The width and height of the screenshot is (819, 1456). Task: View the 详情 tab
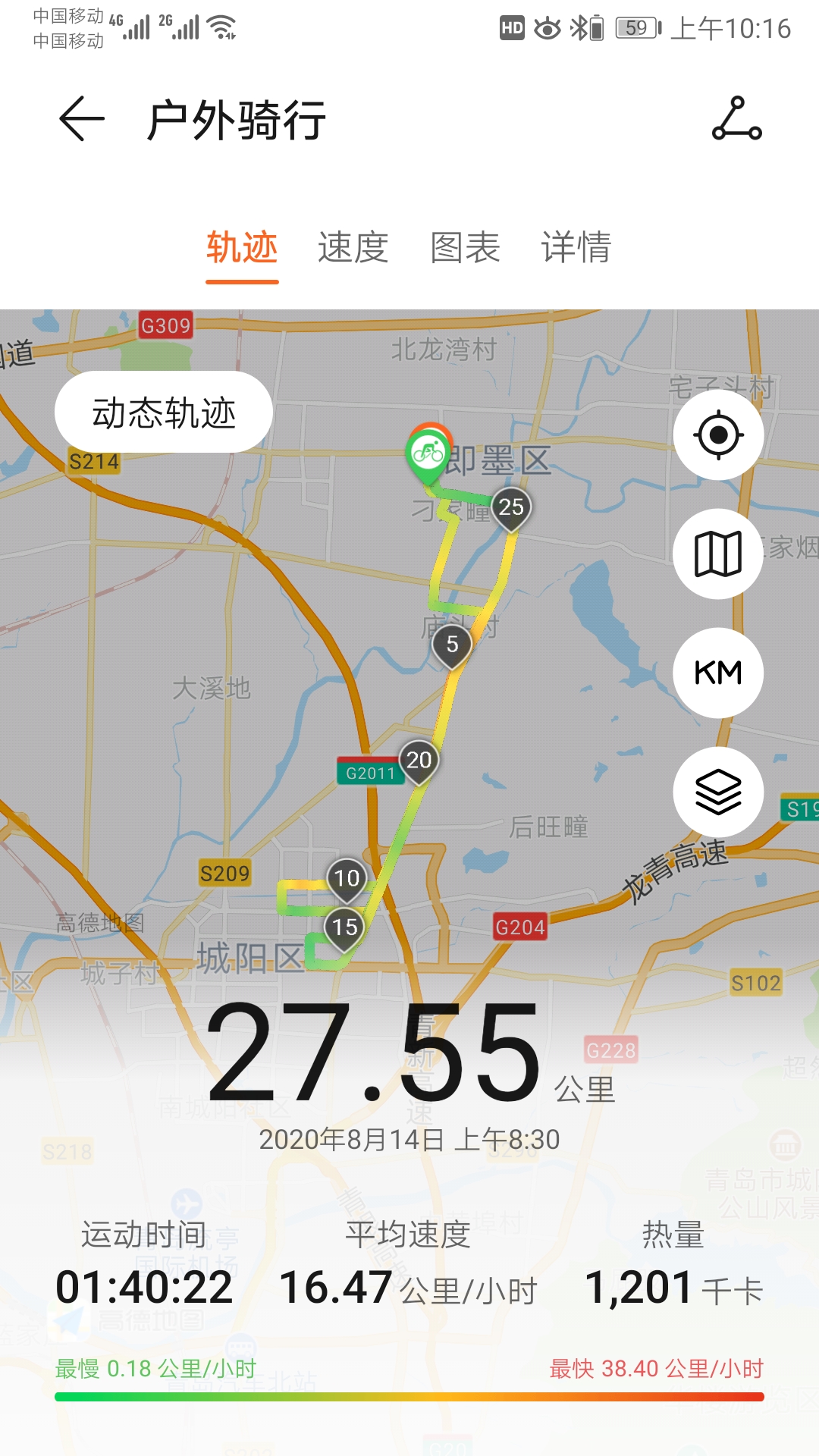coord(576,248)
